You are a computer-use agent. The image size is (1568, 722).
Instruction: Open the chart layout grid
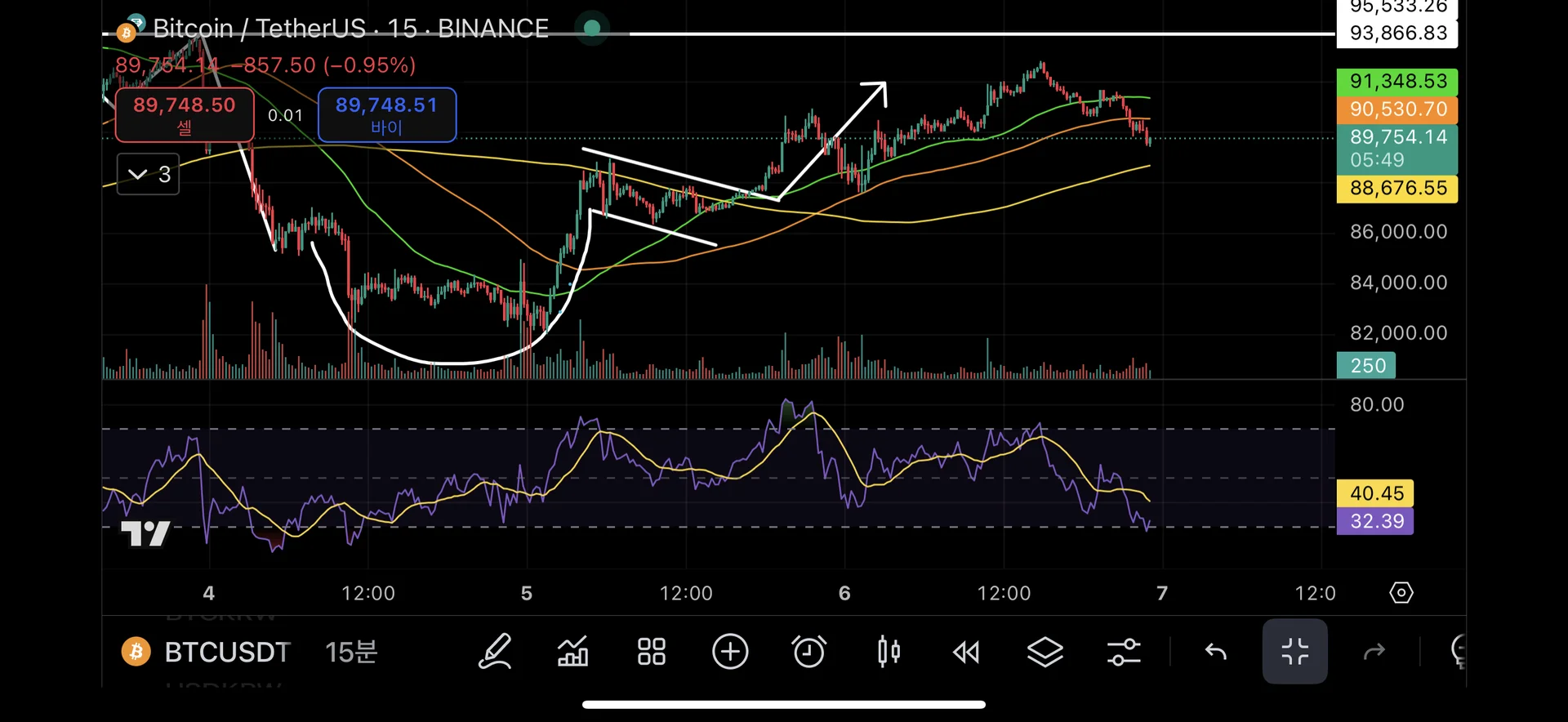pos(651,652)
